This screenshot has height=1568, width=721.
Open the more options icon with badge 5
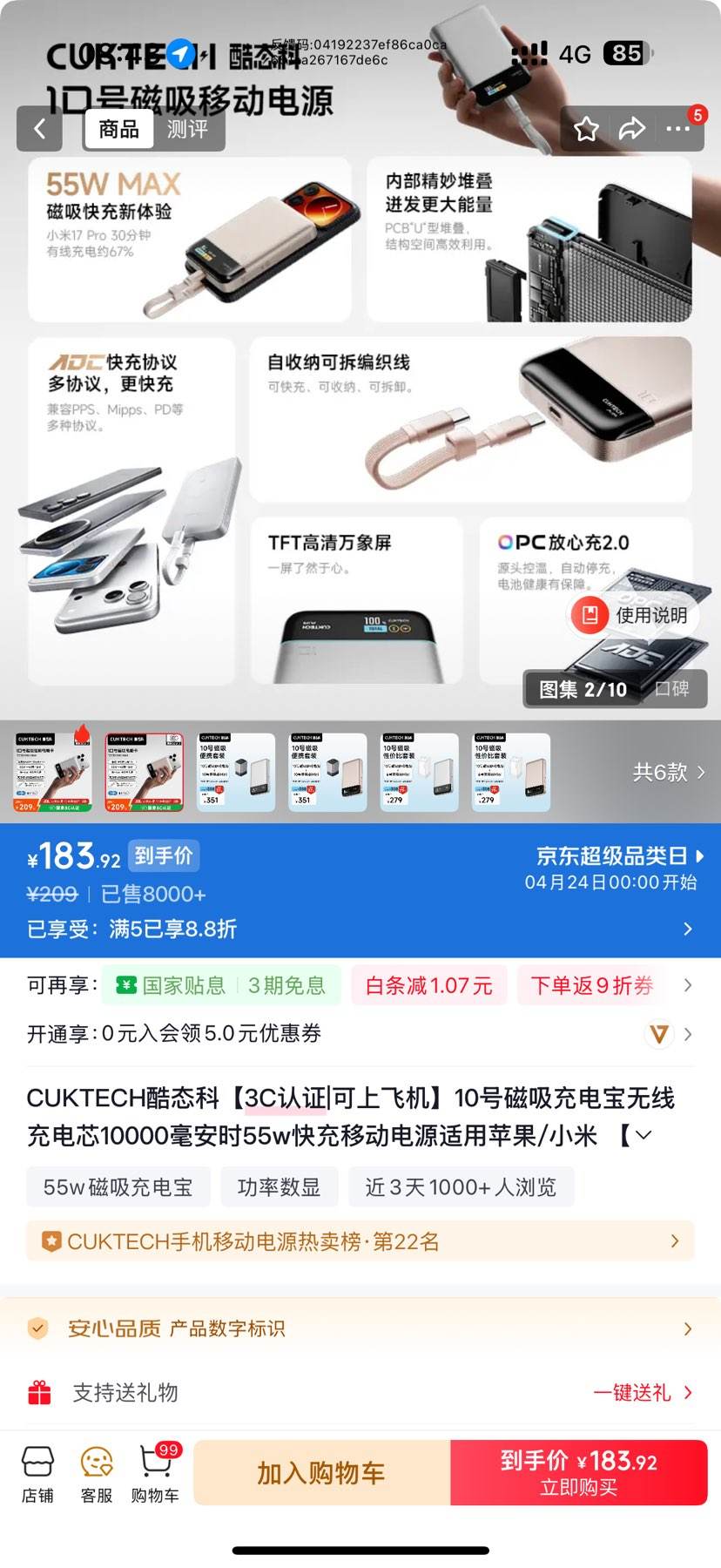[680, 128]
